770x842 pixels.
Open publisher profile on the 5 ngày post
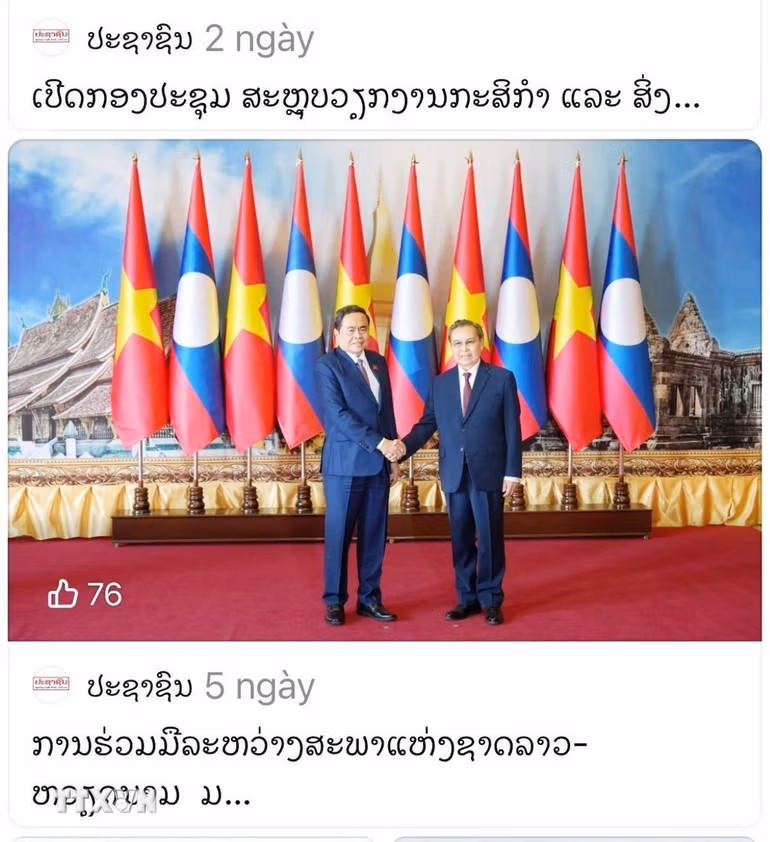51,685
